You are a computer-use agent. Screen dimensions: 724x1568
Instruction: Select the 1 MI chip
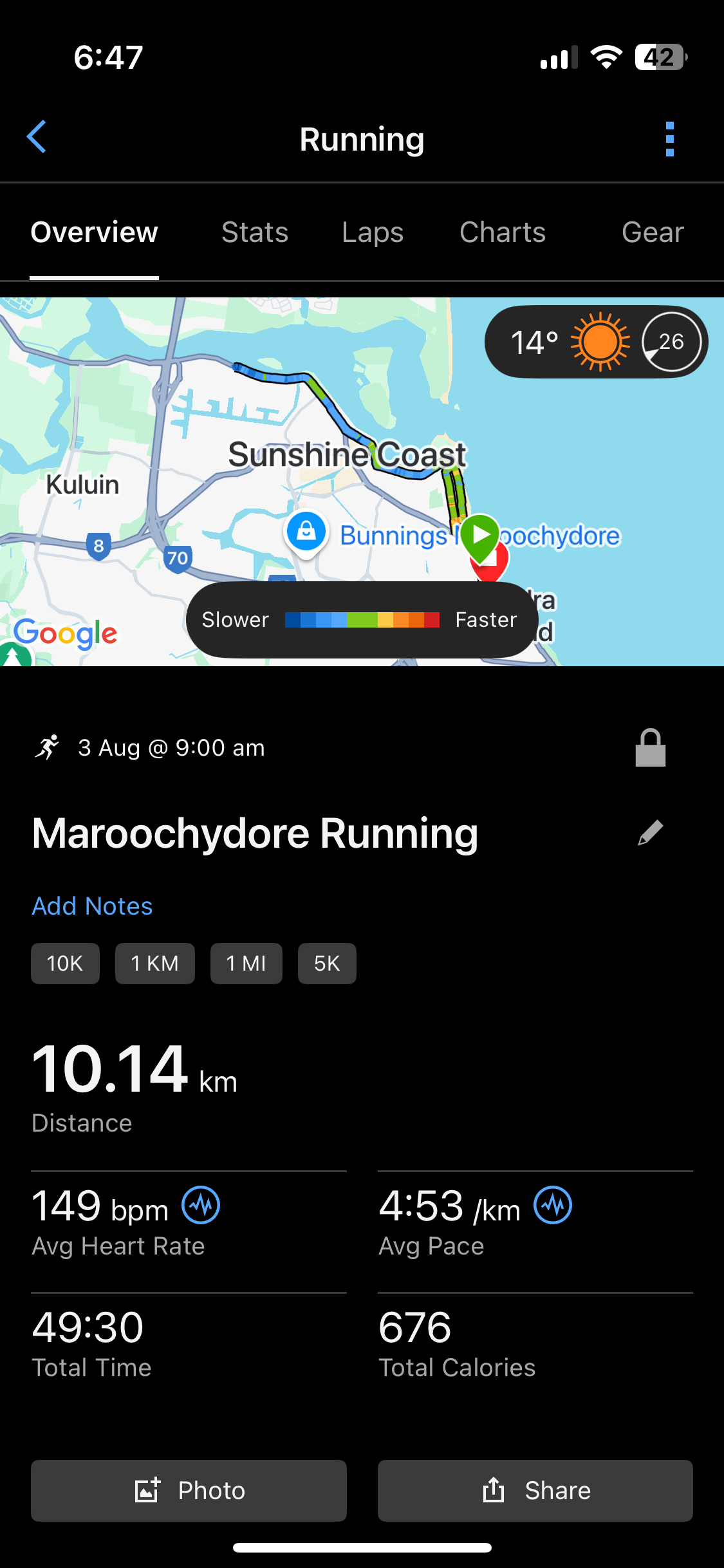(x=246, y=964)
